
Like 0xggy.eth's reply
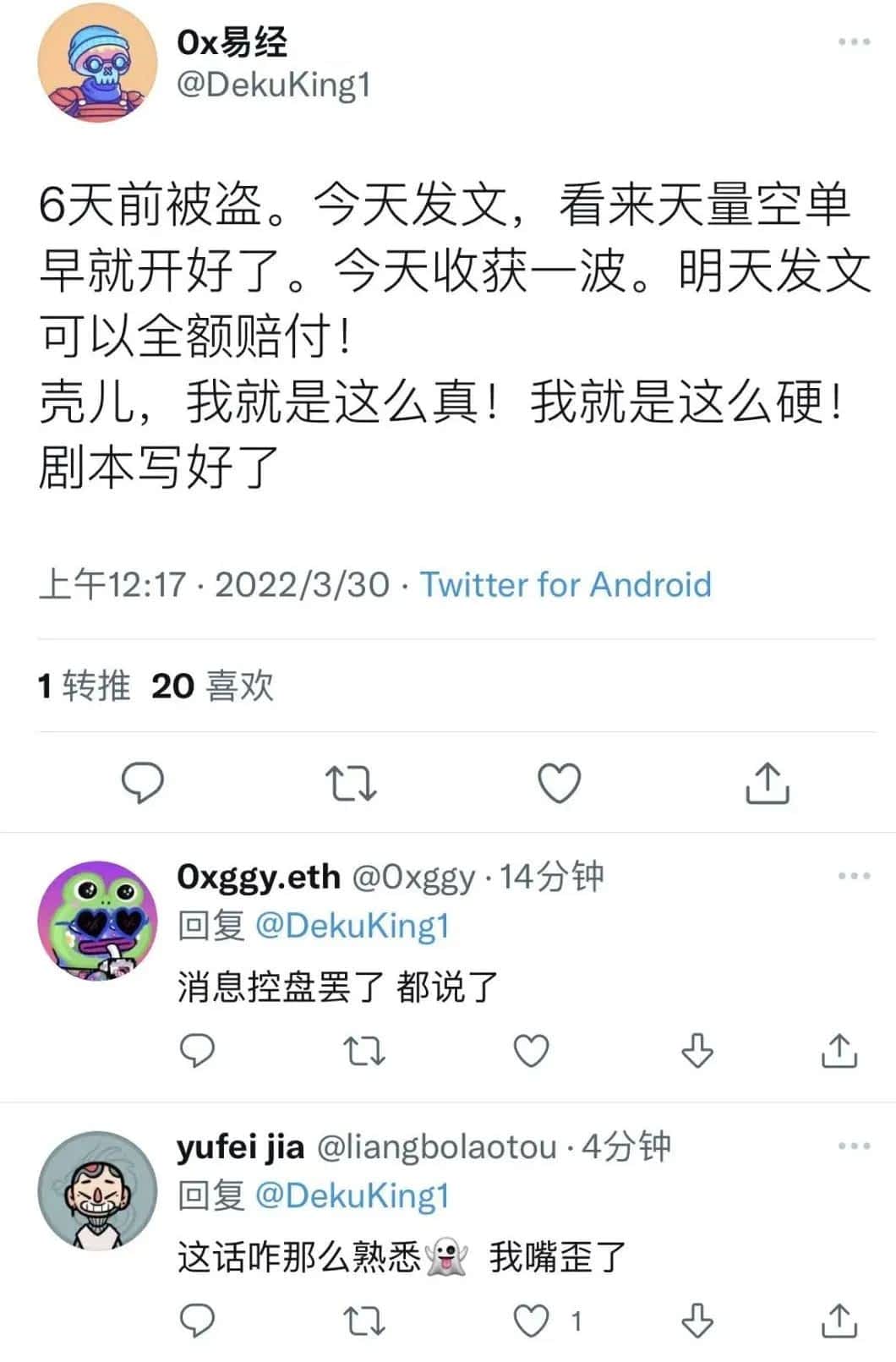(532, 1051)
